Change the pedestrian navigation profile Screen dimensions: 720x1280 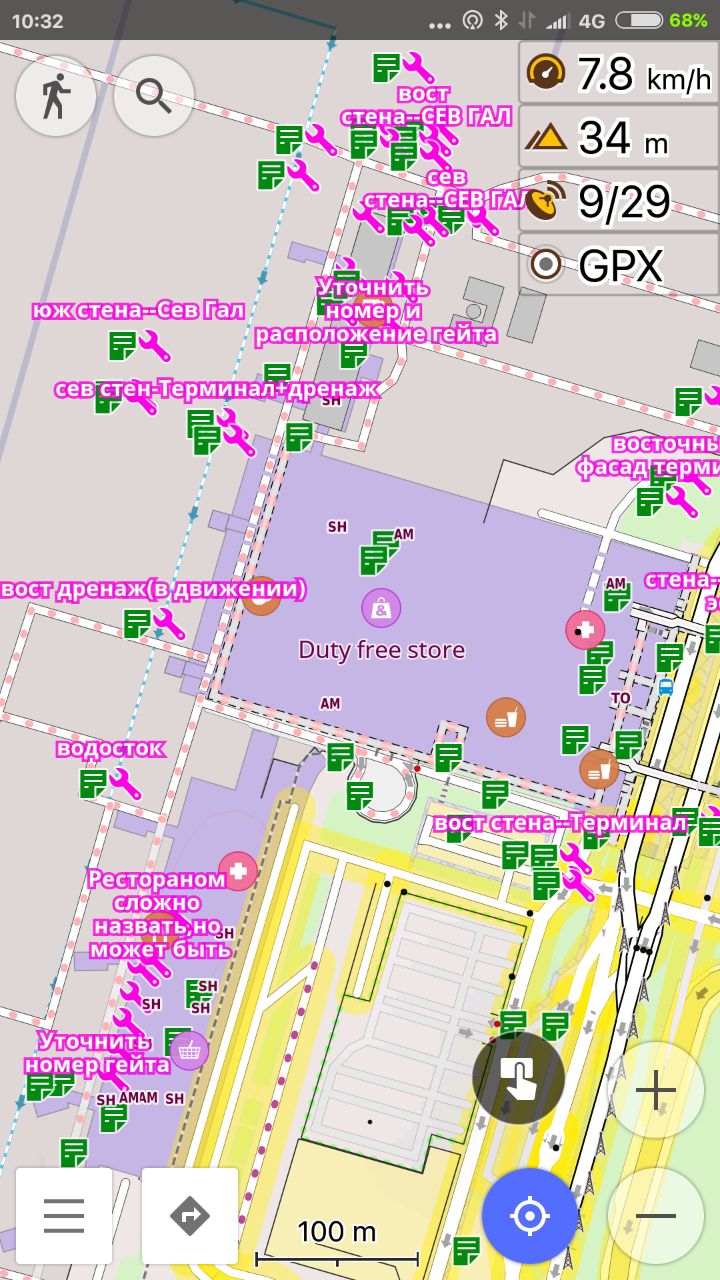coord(56,96)
